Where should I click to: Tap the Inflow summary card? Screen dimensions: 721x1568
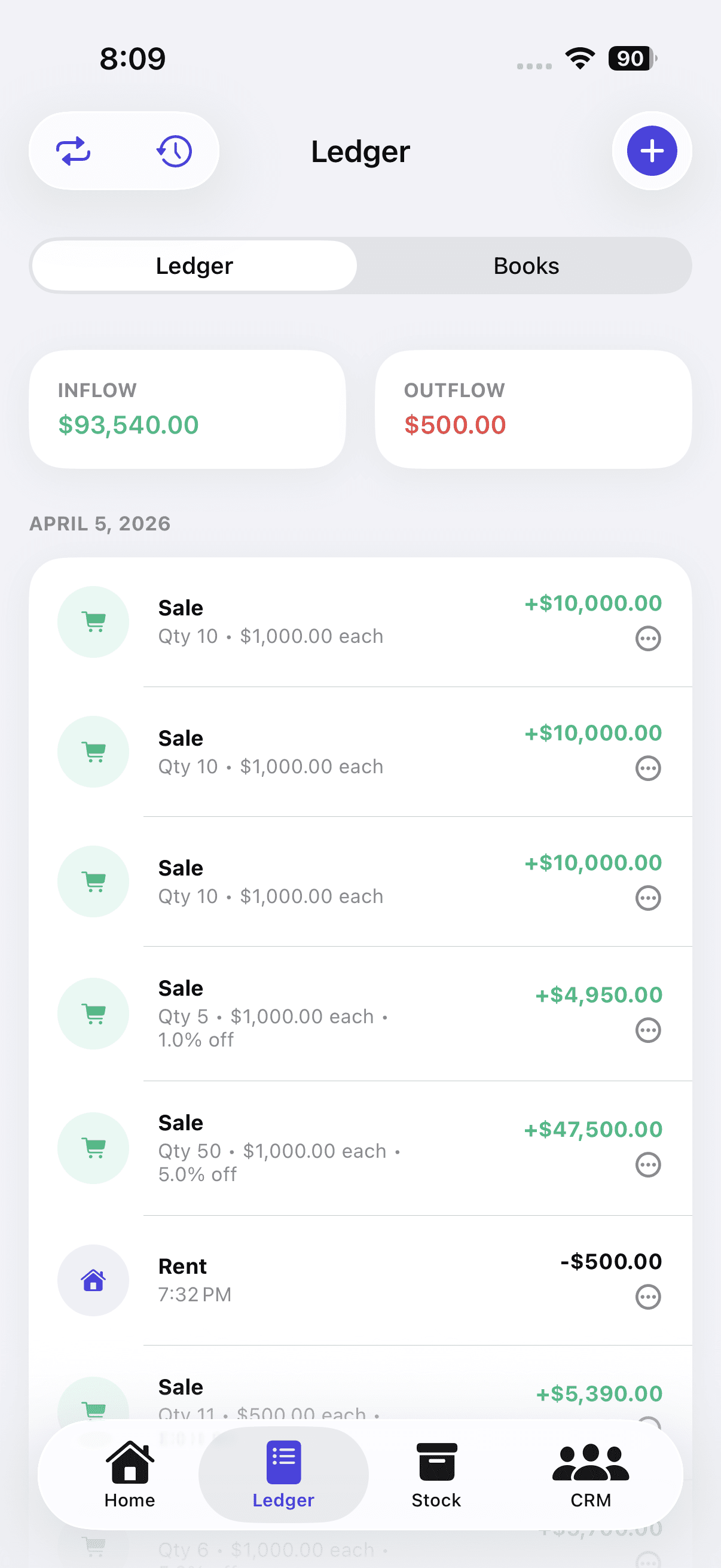tap(187, 409)
